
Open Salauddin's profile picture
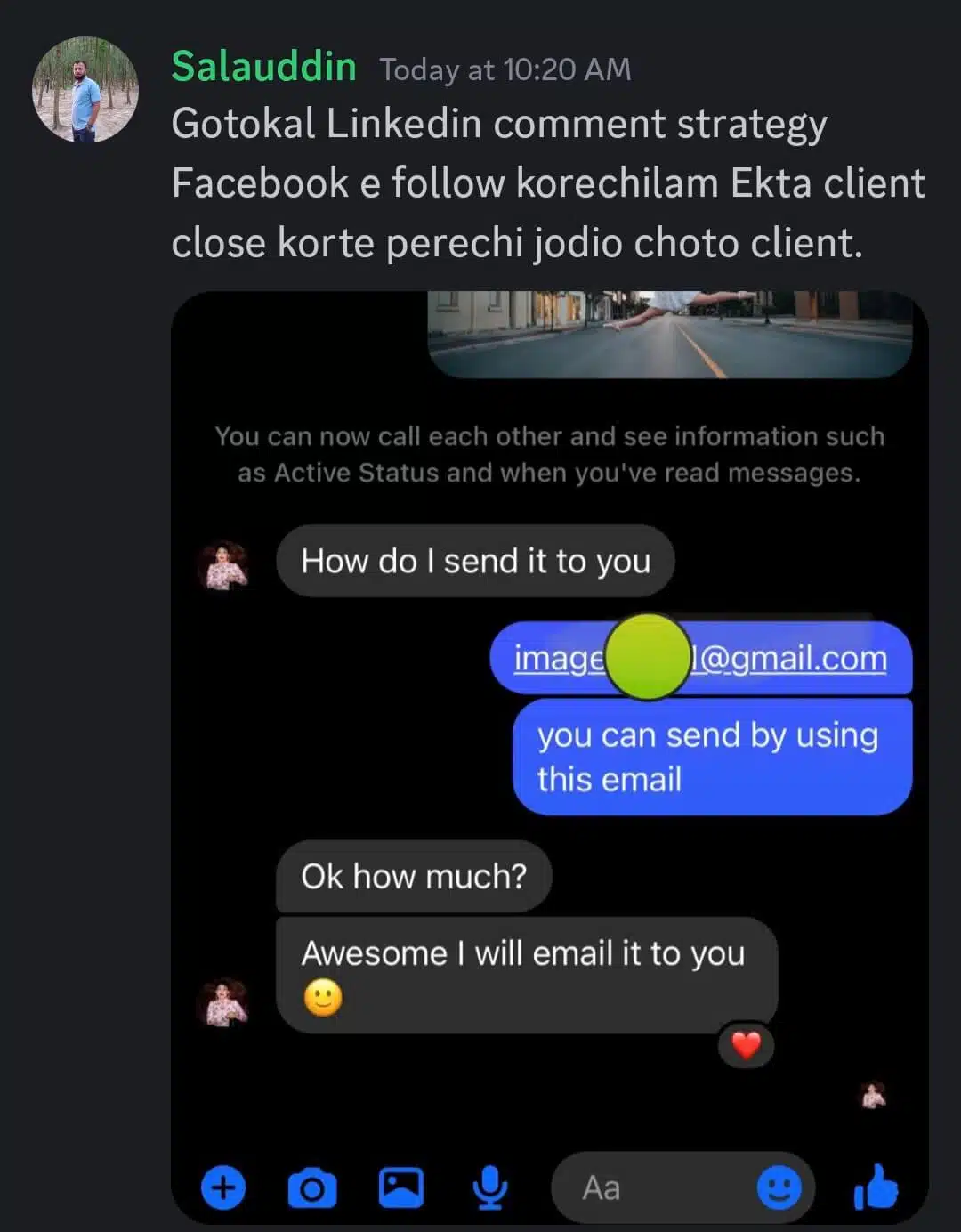(x=85, y=90)
